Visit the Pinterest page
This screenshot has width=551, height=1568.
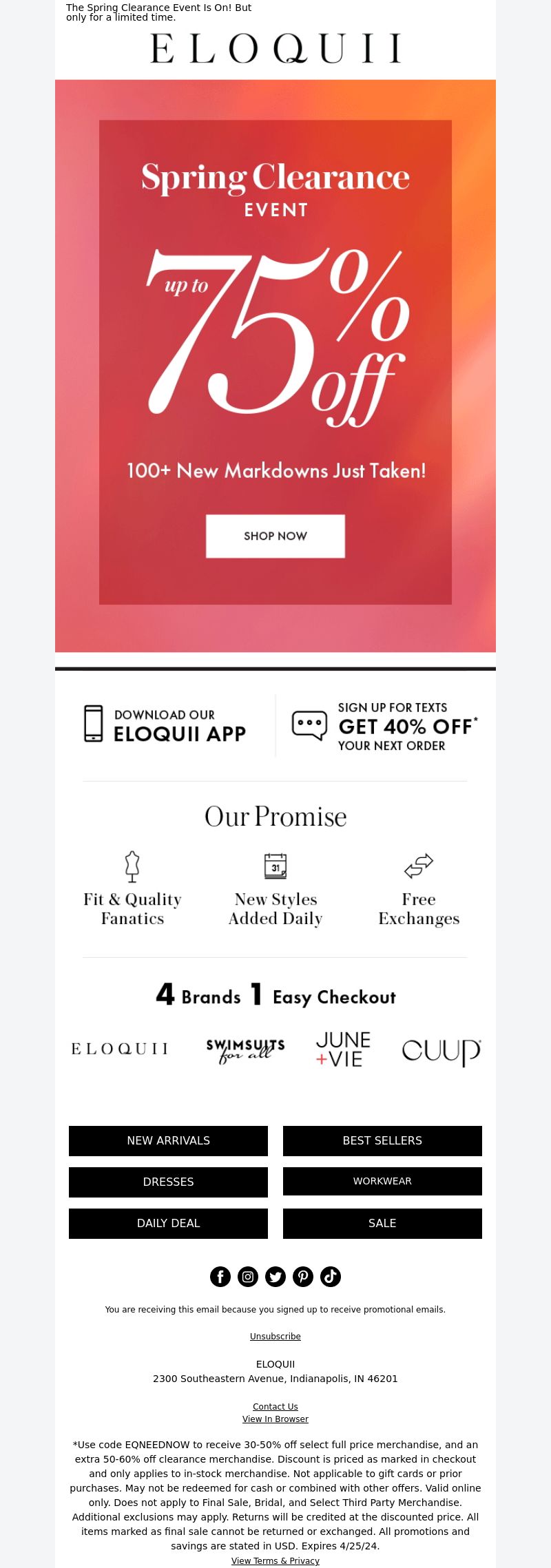click(303, 1277)
